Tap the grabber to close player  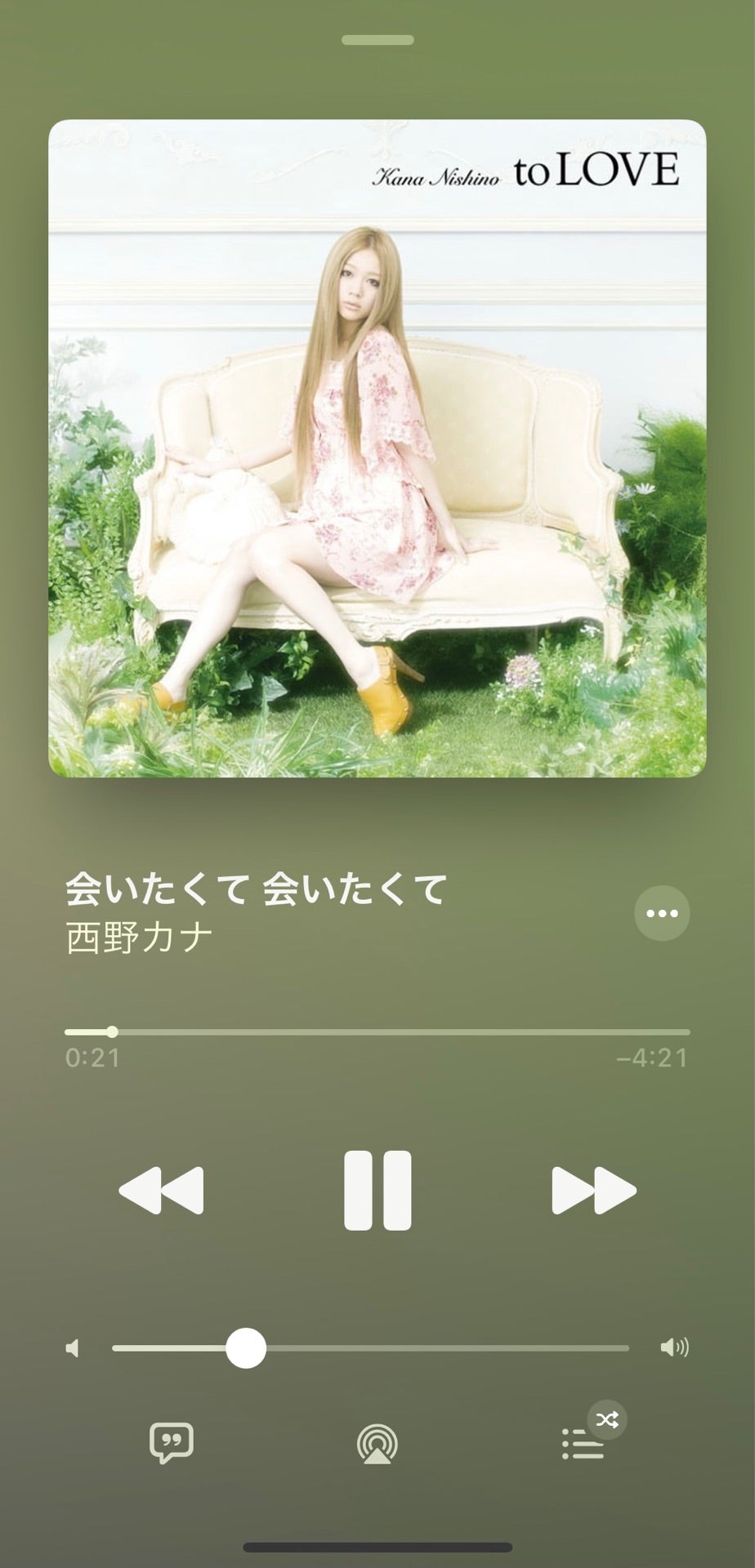tap(377, 40)
